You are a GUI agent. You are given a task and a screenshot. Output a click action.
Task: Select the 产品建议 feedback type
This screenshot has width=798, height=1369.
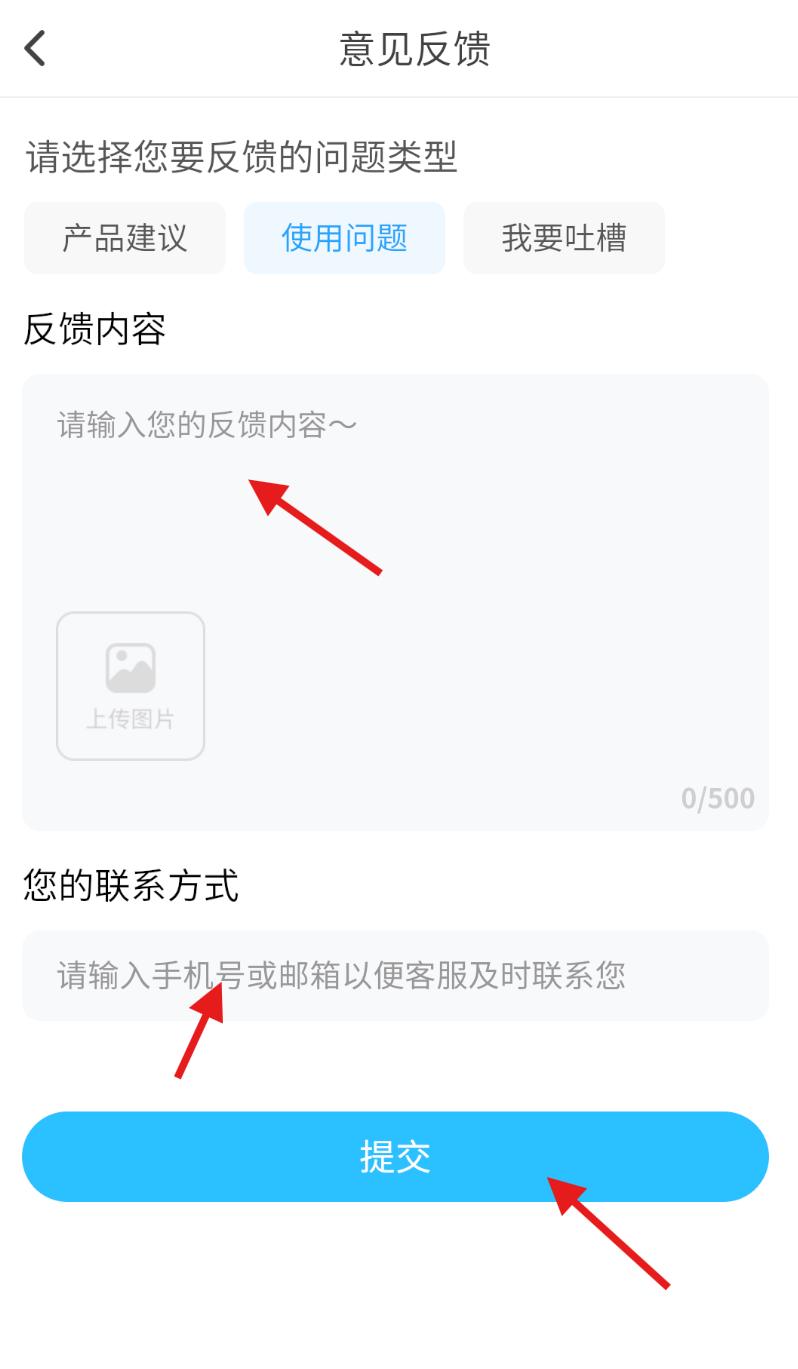click(125, 238)
